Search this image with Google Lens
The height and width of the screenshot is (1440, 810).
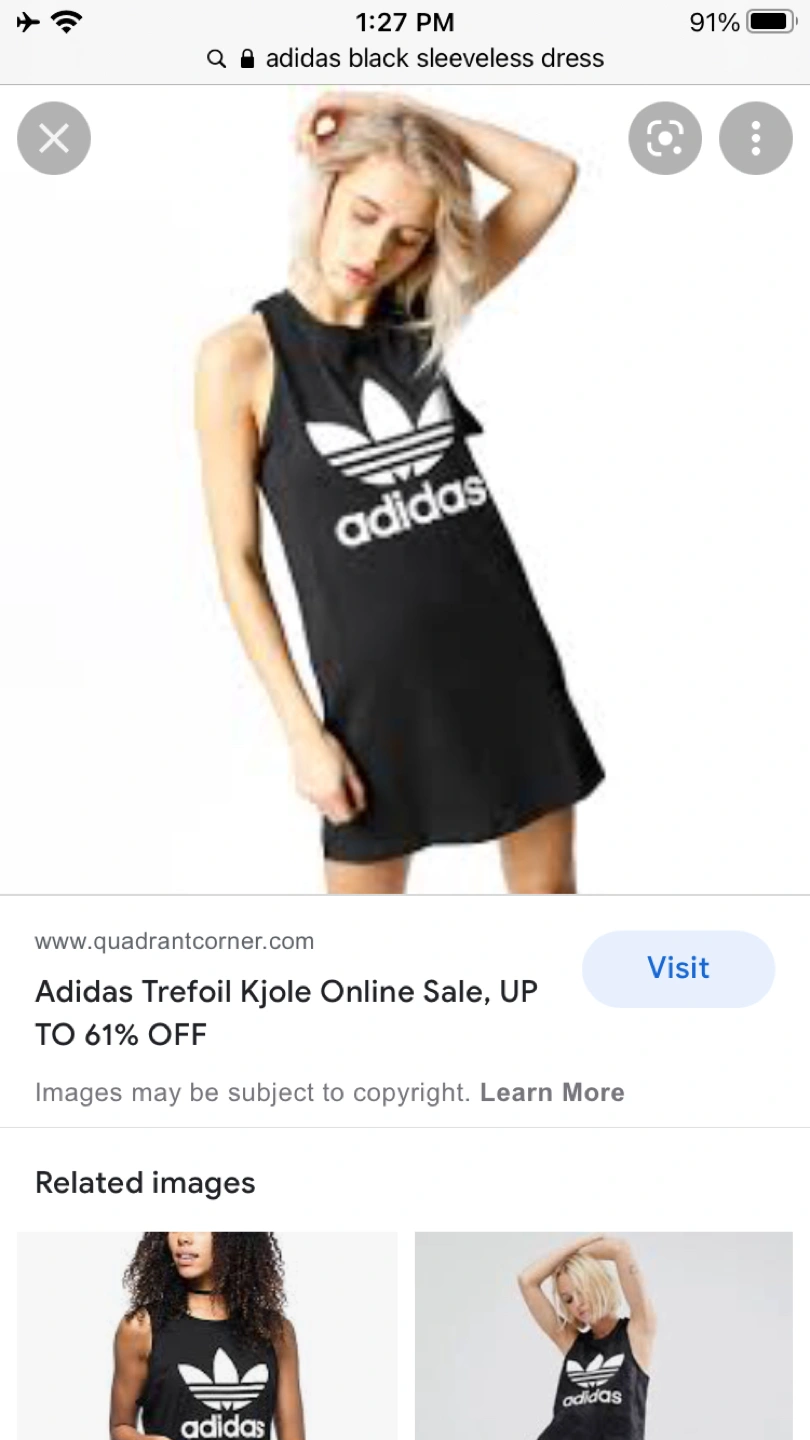tap(665, 138)
